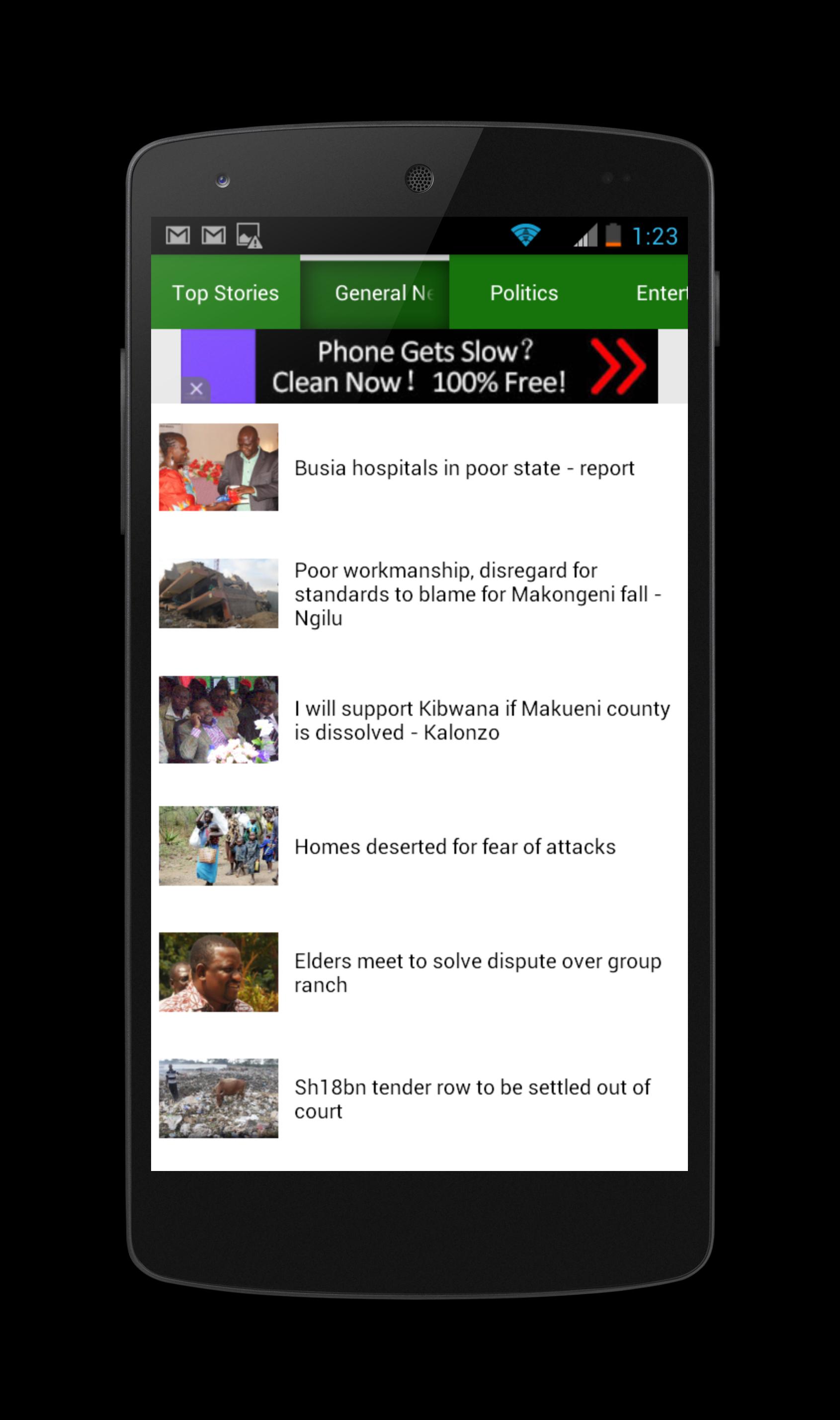
Task: Switch to the Entertainment tab
Action: pyautogui.click(x=660, y=293)
